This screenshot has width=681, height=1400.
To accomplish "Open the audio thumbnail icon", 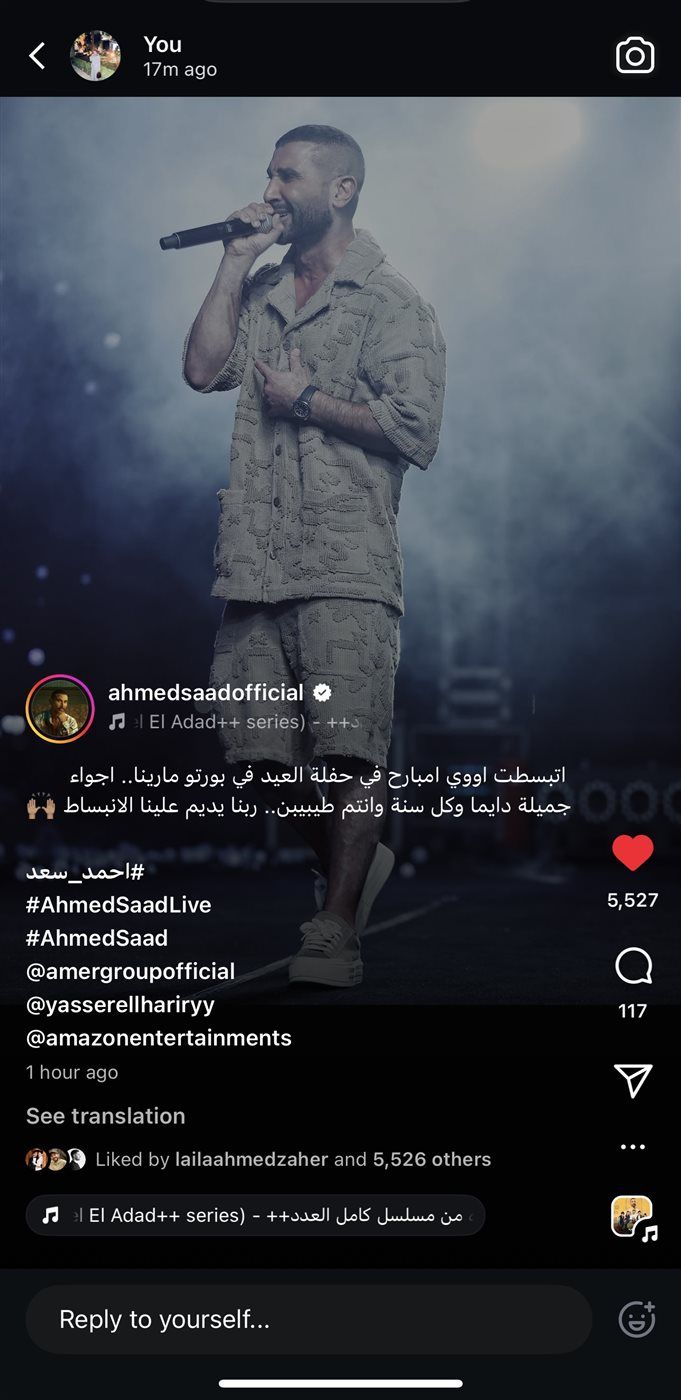I will [633, 1217].
